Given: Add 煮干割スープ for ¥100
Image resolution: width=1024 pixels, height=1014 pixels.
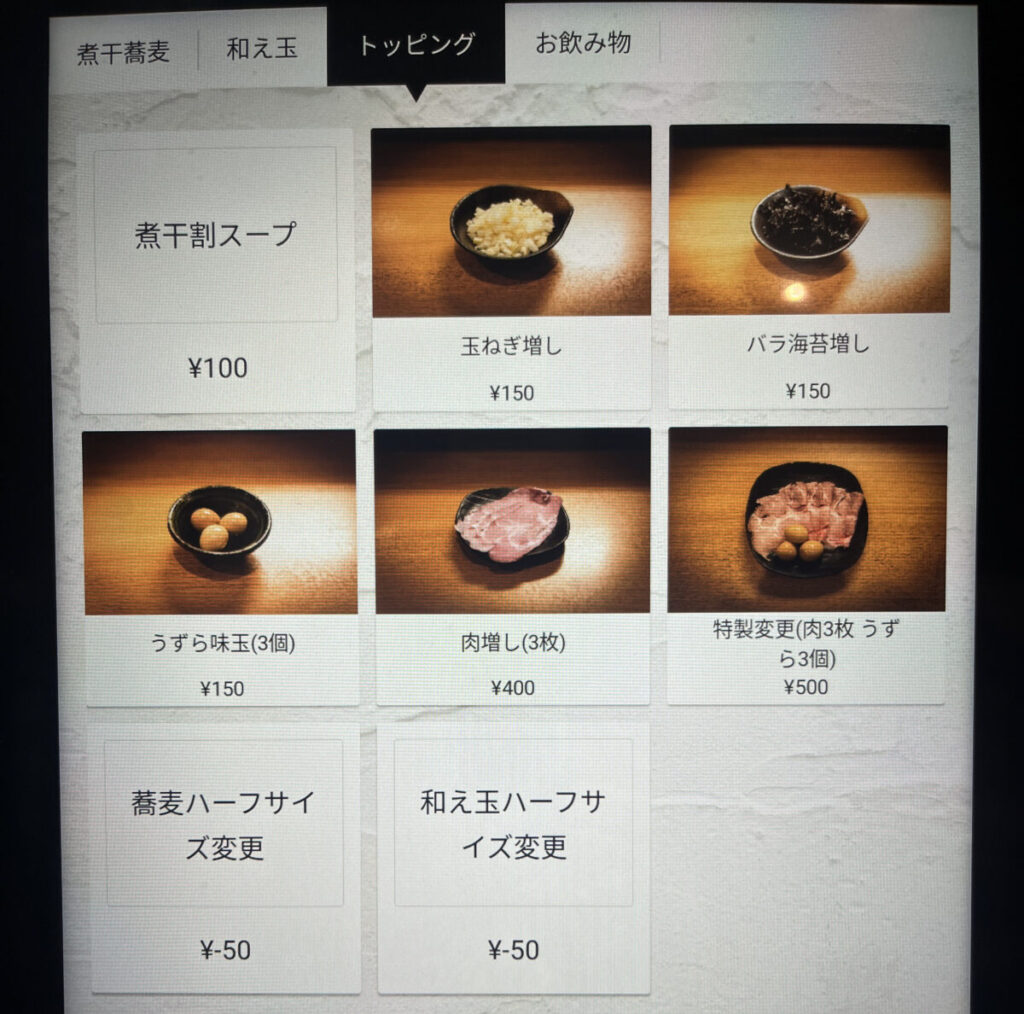Looking at the screenshot, I should point(216,270).
